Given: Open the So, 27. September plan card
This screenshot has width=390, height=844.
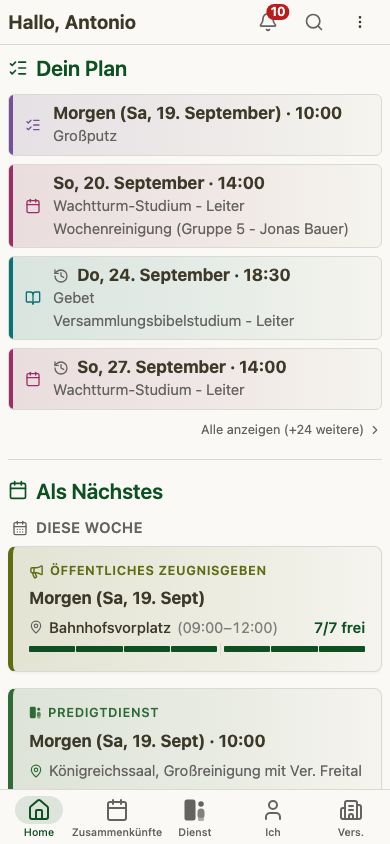Looking at the screenshot, I should coord(195,379).
